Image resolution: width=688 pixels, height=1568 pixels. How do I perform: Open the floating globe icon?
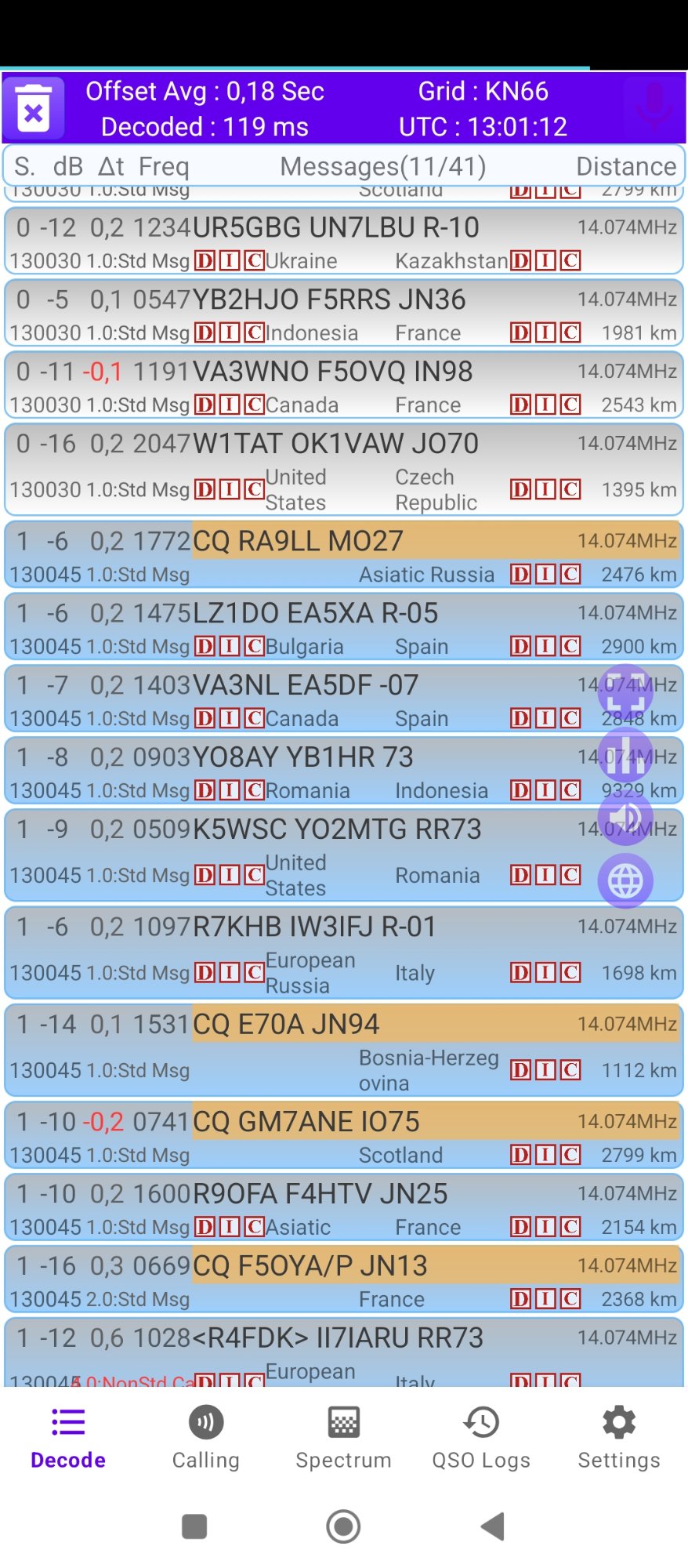tap(625, 881)
